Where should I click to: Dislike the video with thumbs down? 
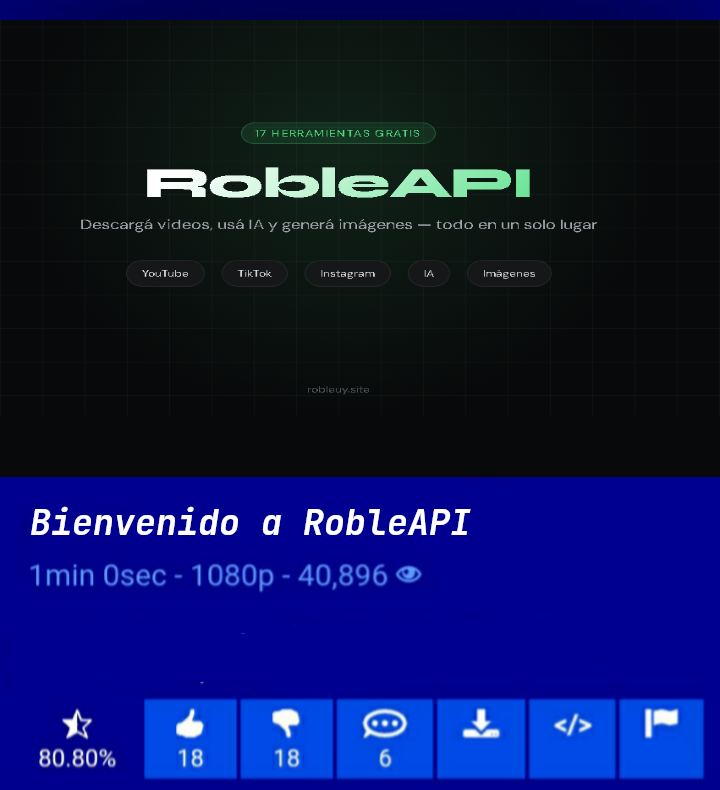286,738
